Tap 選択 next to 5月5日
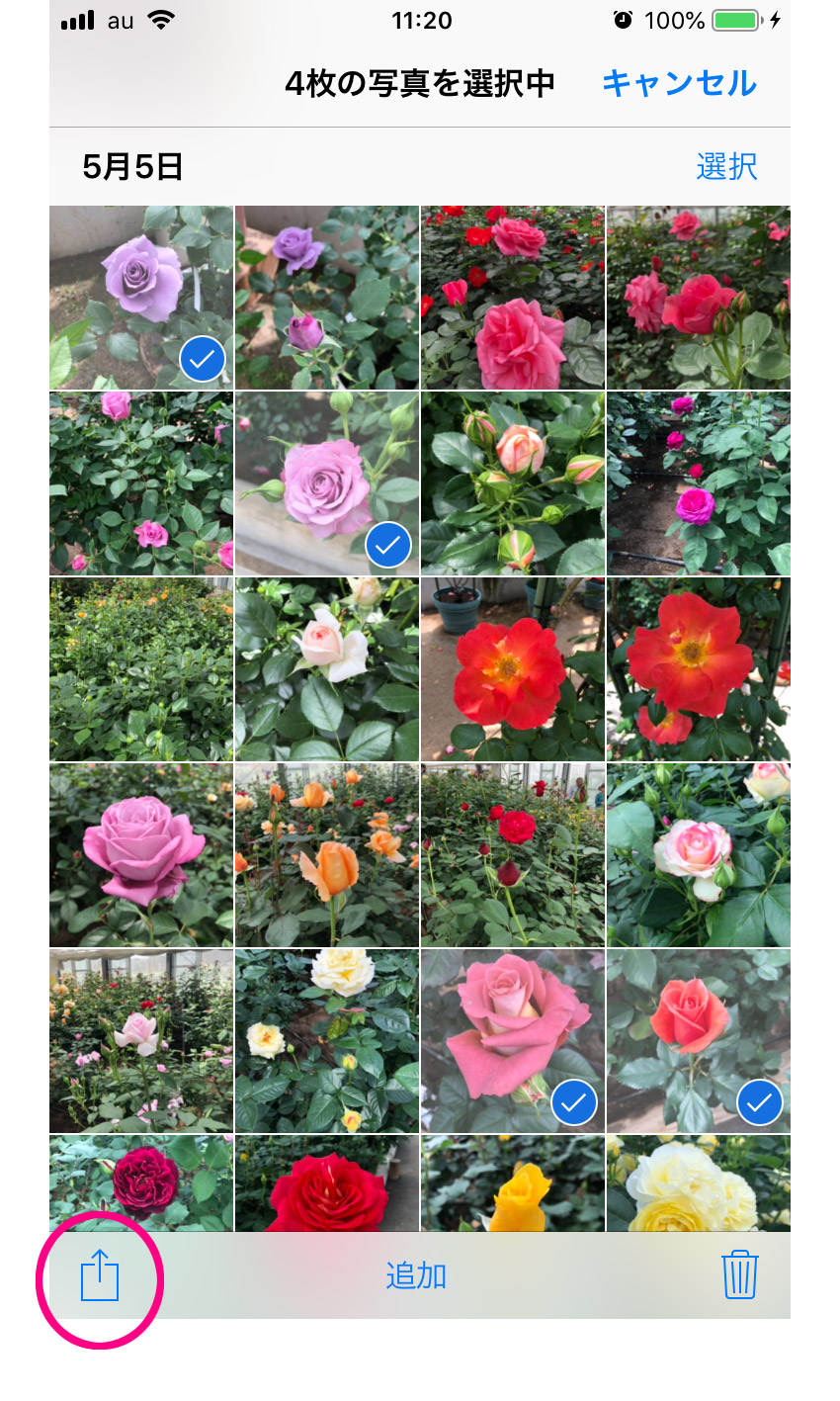The height and width of the screenshot is (1401, 840). point(726,166)
